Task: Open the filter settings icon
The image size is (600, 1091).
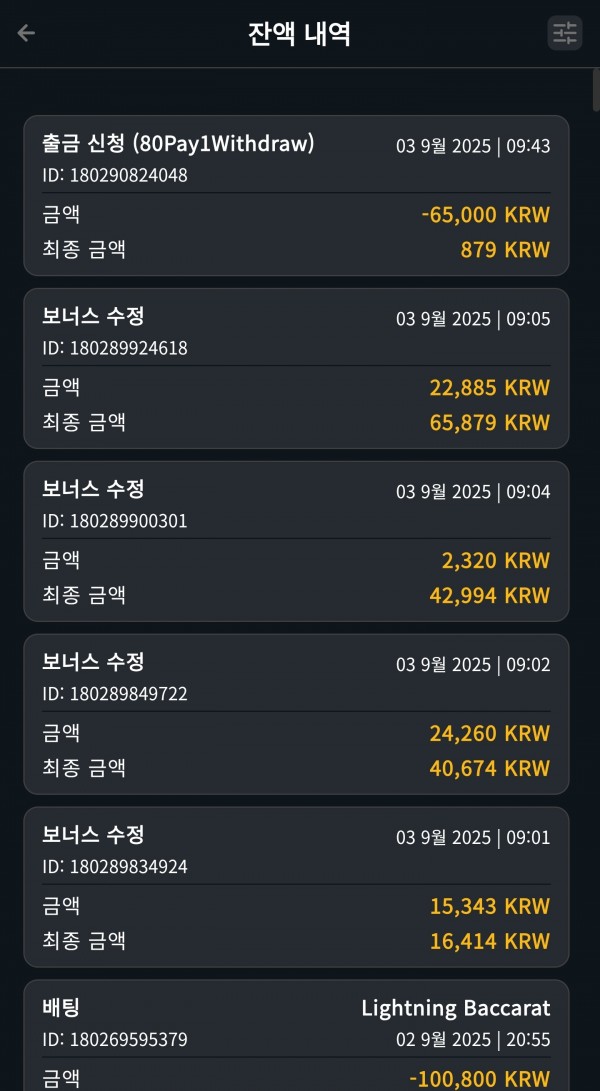Action: click(x=565, y=33)
